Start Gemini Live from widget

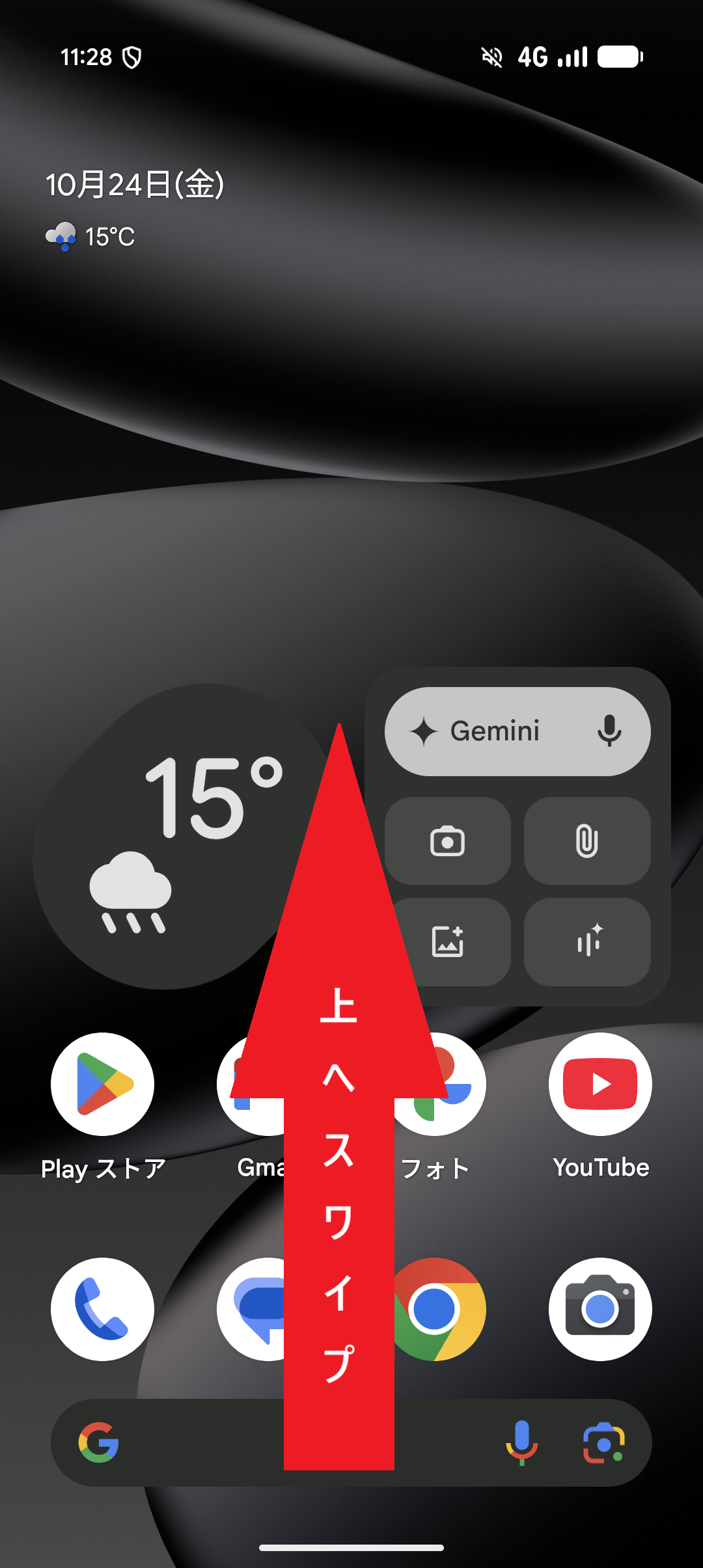[x=587, y=942]
